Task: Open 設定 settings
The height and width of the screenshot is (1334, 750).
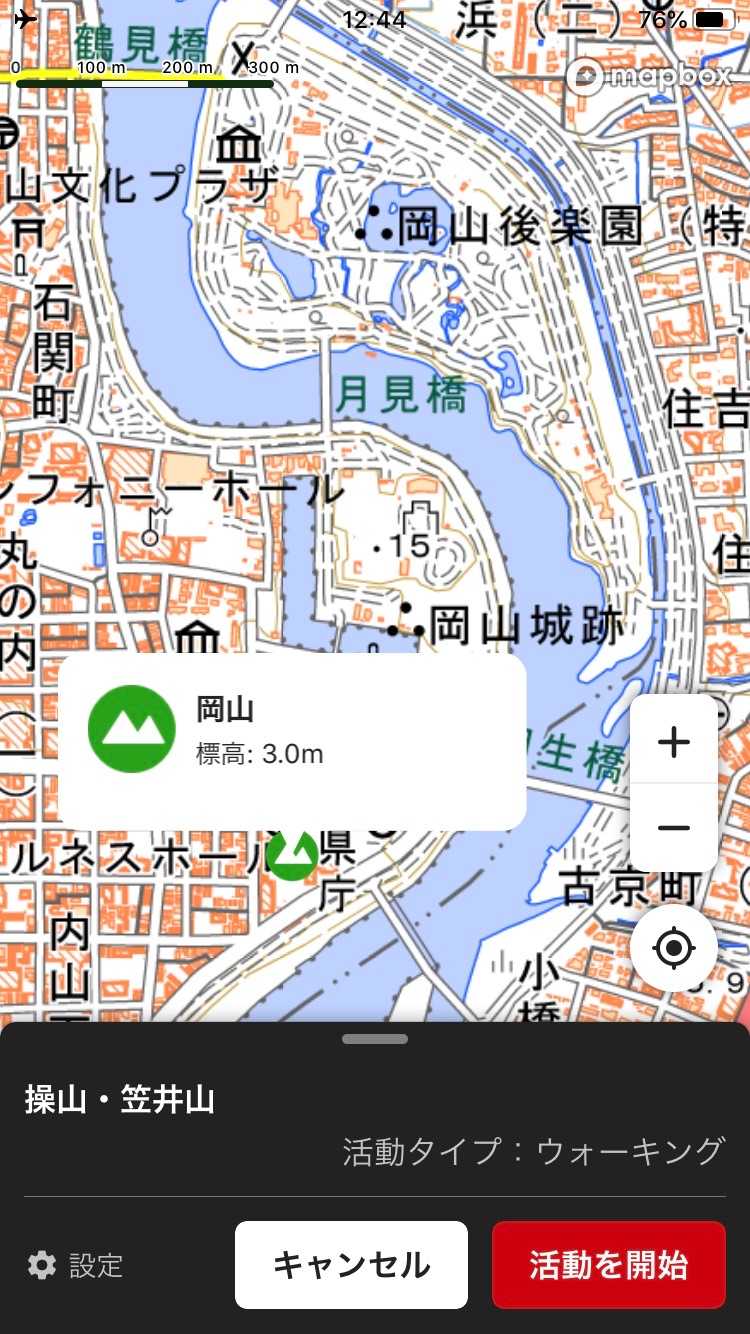Action: (76, 1265)
